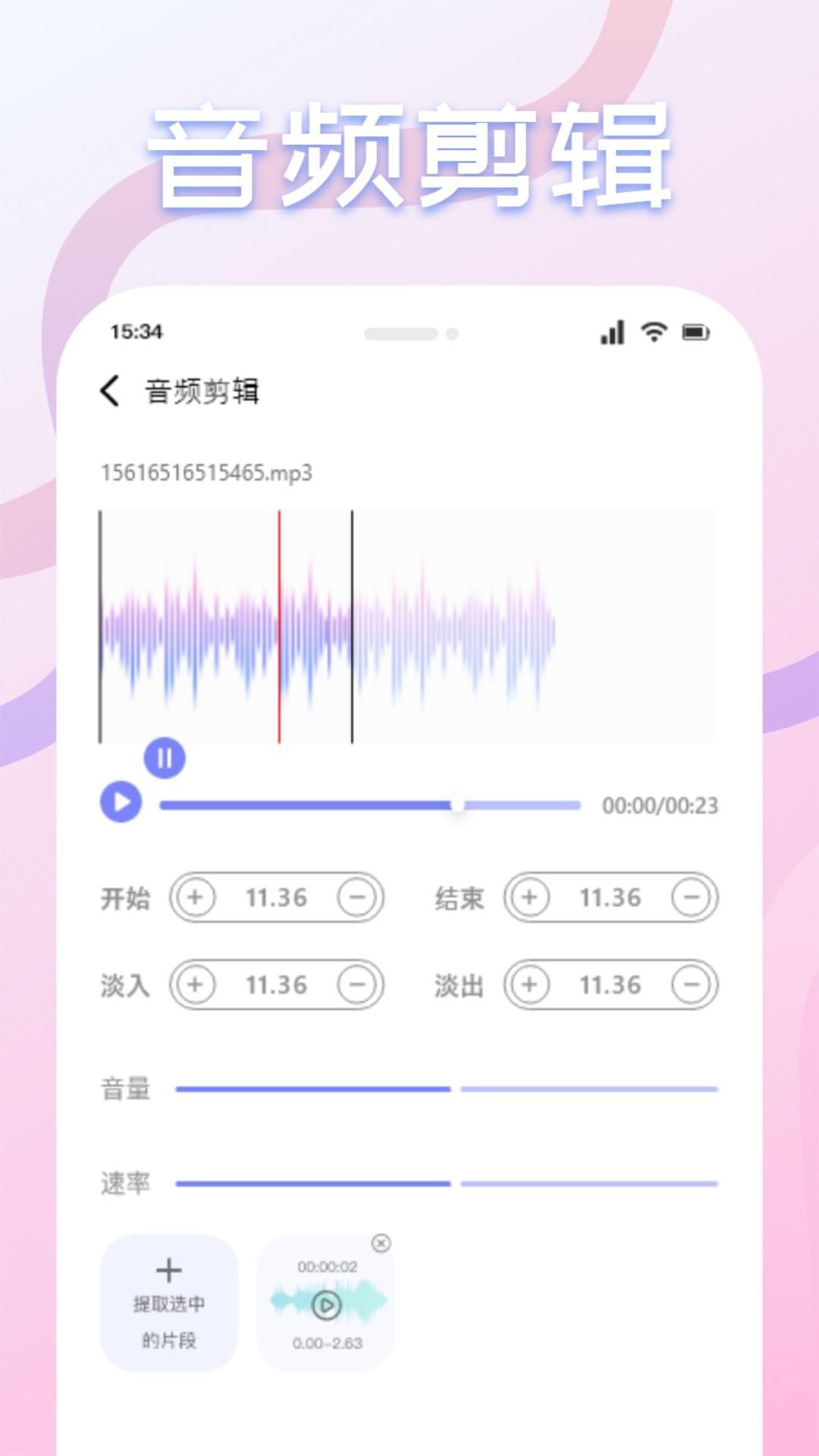Tap the plus icon beside 淡入
The width and height of the screenshot is (819, 1456).
(196, 984)
